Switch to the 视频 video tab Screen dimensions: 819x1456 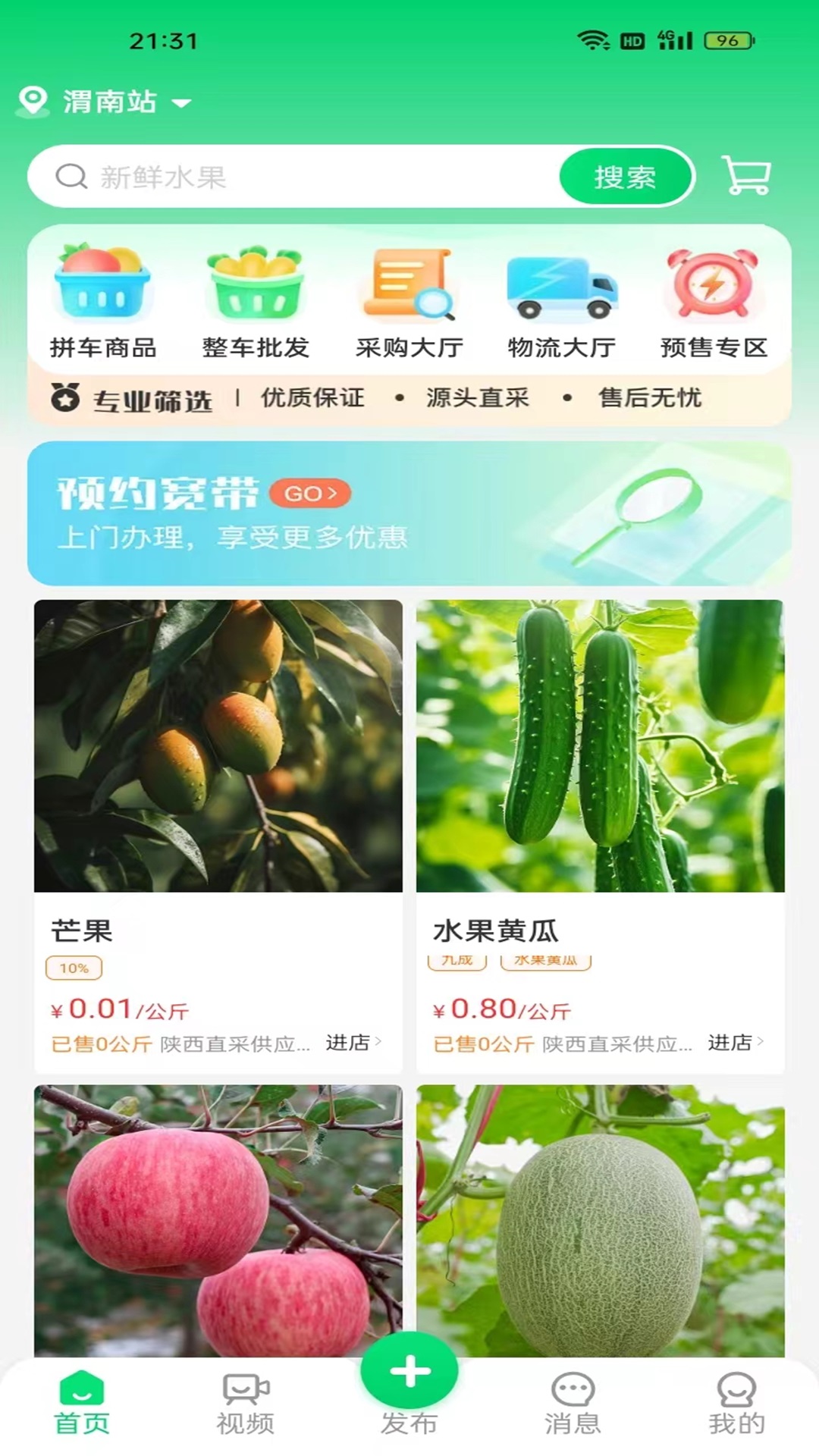[x=244, y=1407]
